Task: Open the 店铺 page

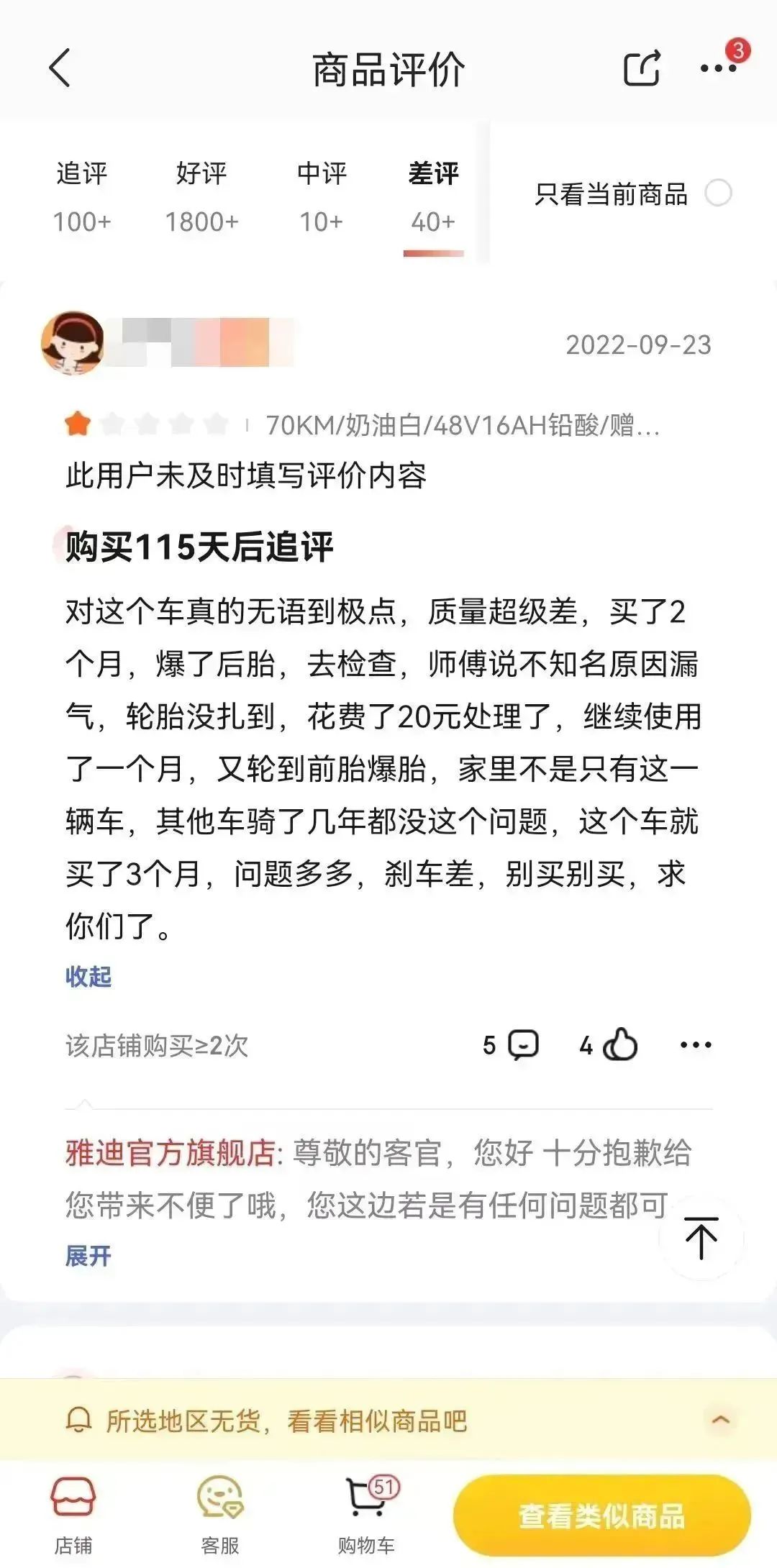Action: [73, 1513]
